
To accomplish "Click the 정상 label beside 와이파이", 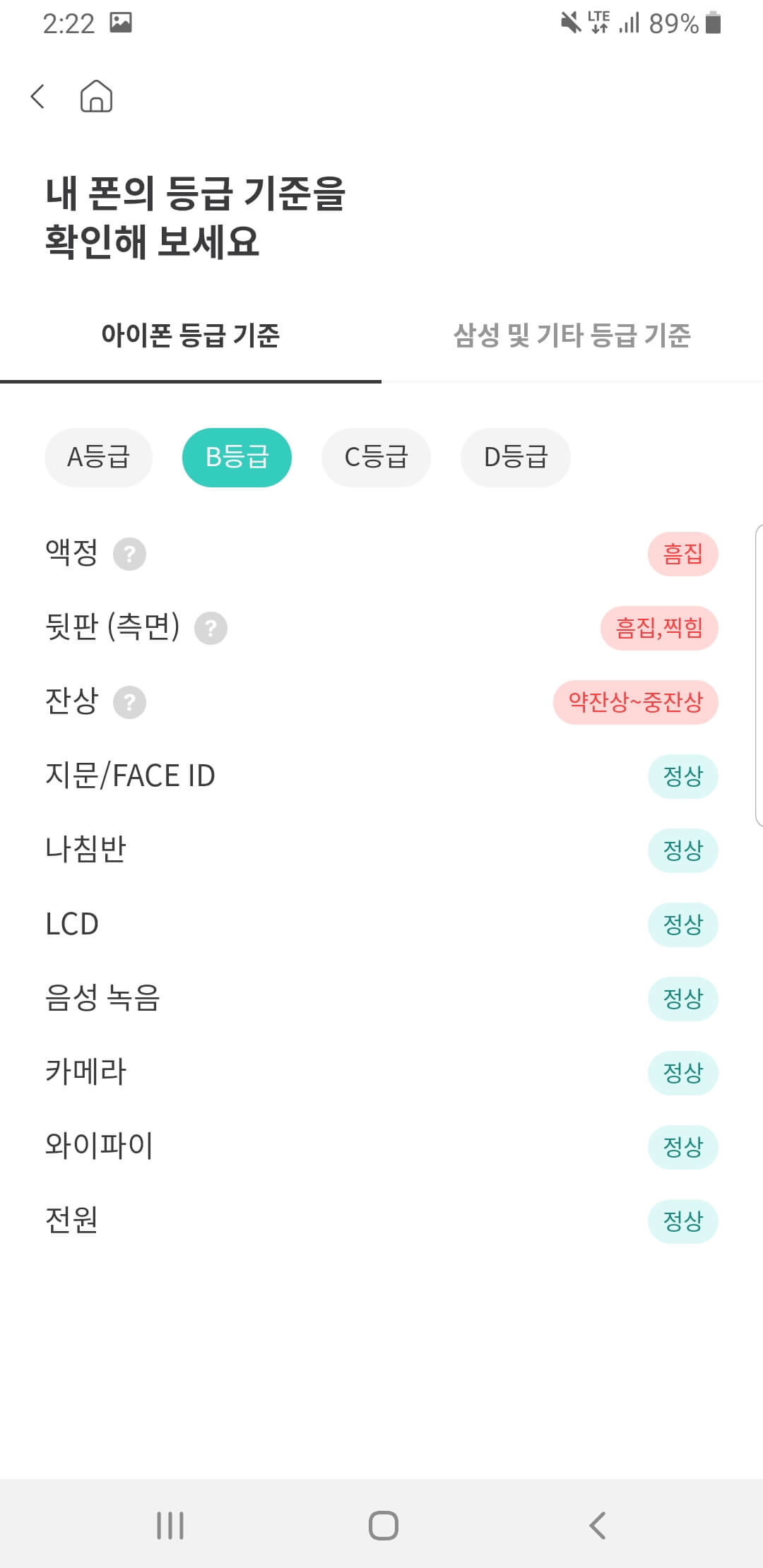I will pos(682,1147).
